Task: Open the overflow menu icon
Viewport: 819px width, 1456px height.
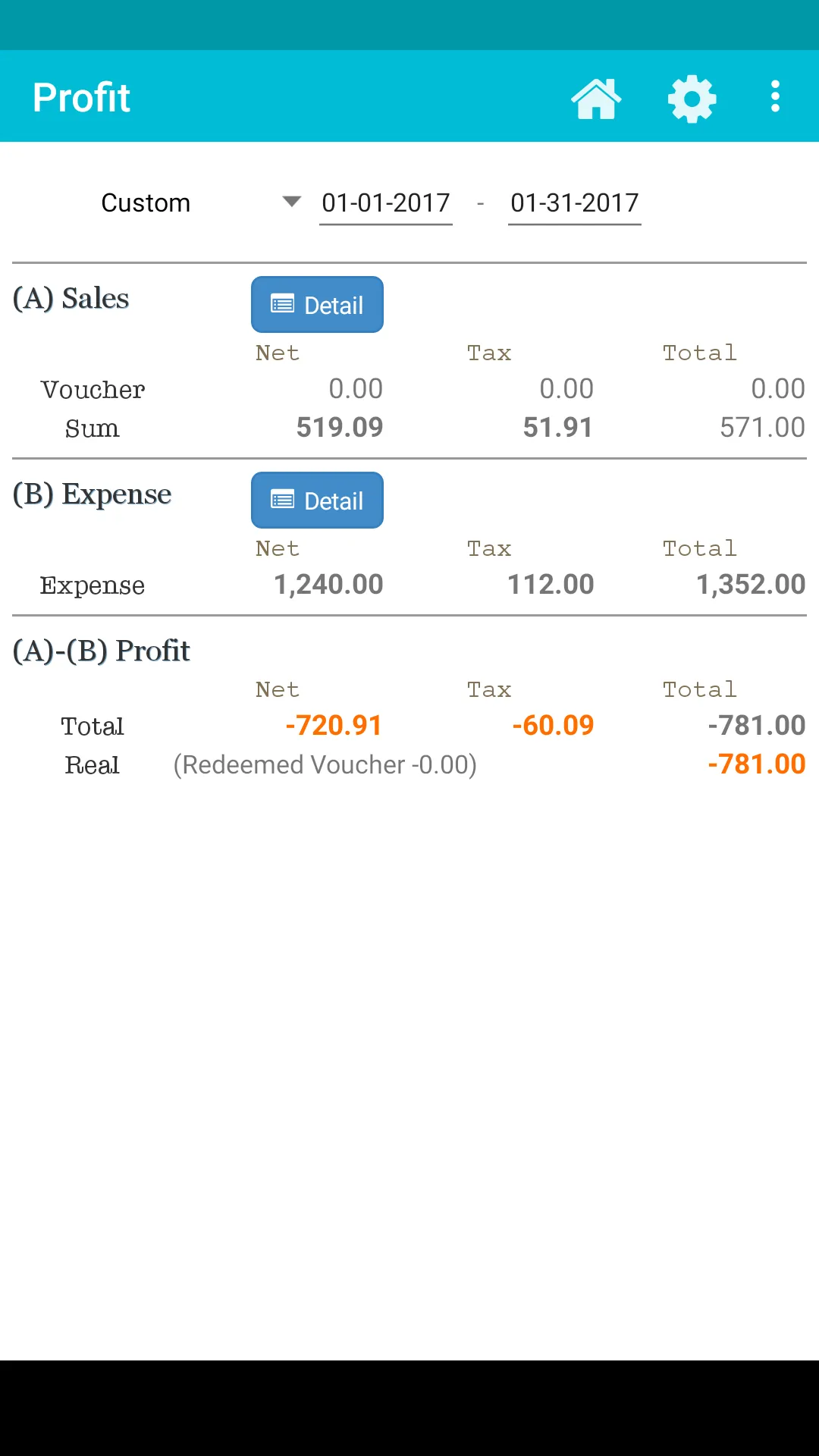Action: click(x=775, y=96)
